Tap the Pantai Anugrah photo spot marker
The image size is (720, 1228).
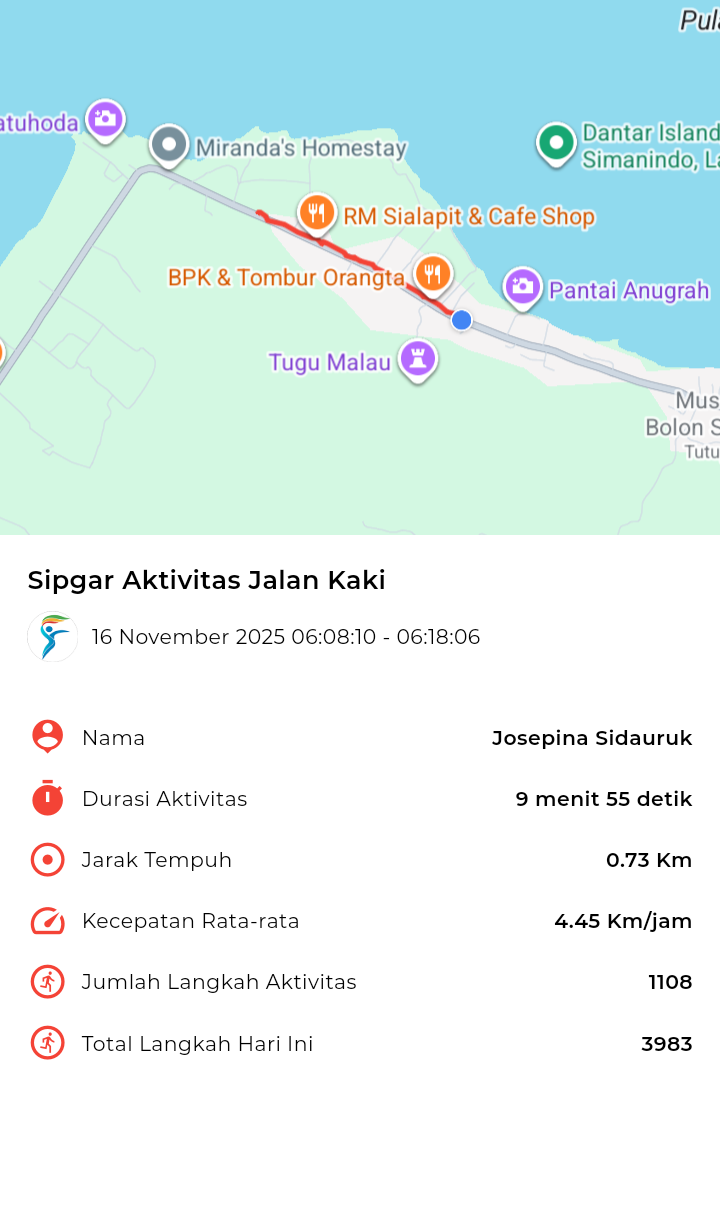click(521, 287)
